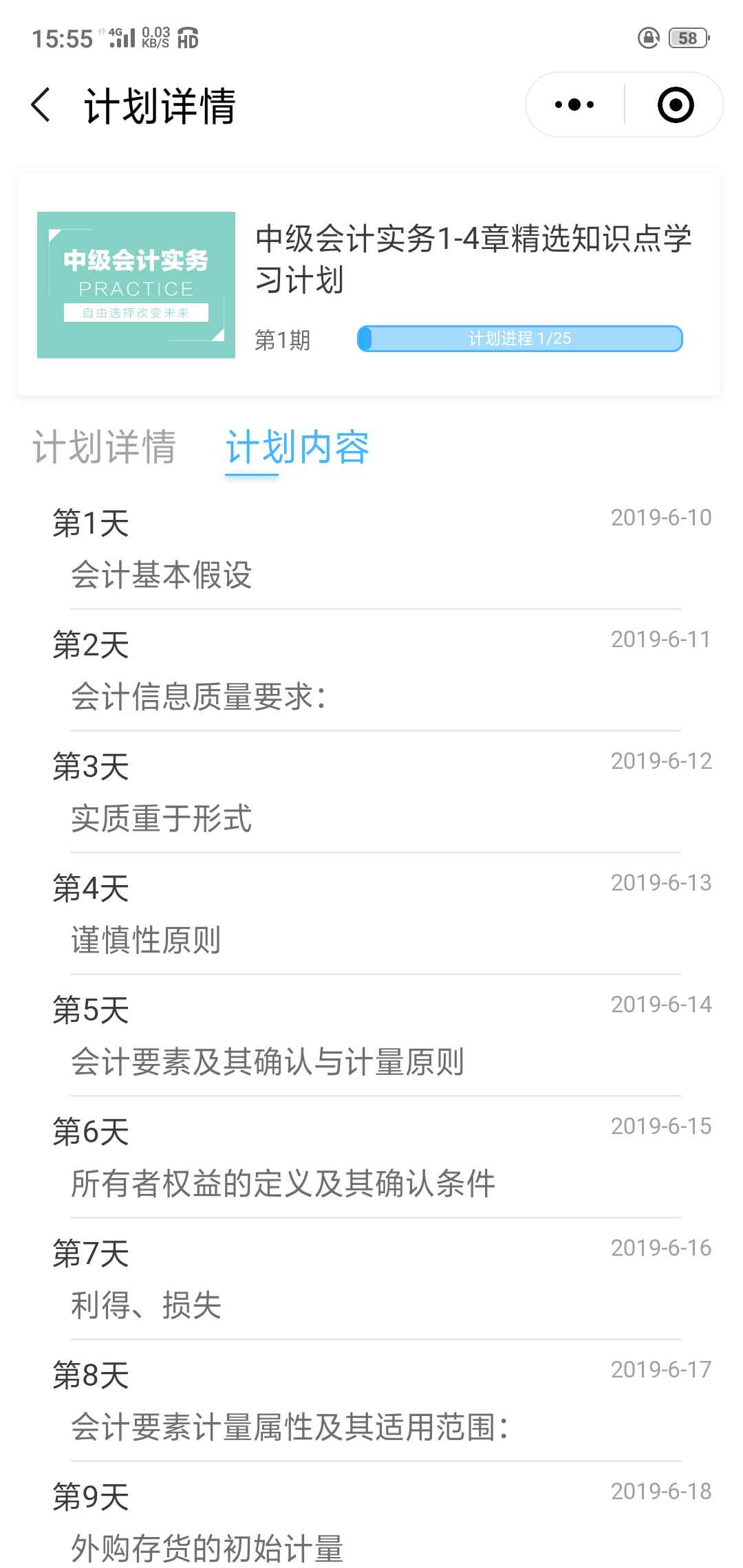Screen dimensions: 743x1568
Task: Open the 谨慎性原则 lesson for day 4
Action: 147,942
